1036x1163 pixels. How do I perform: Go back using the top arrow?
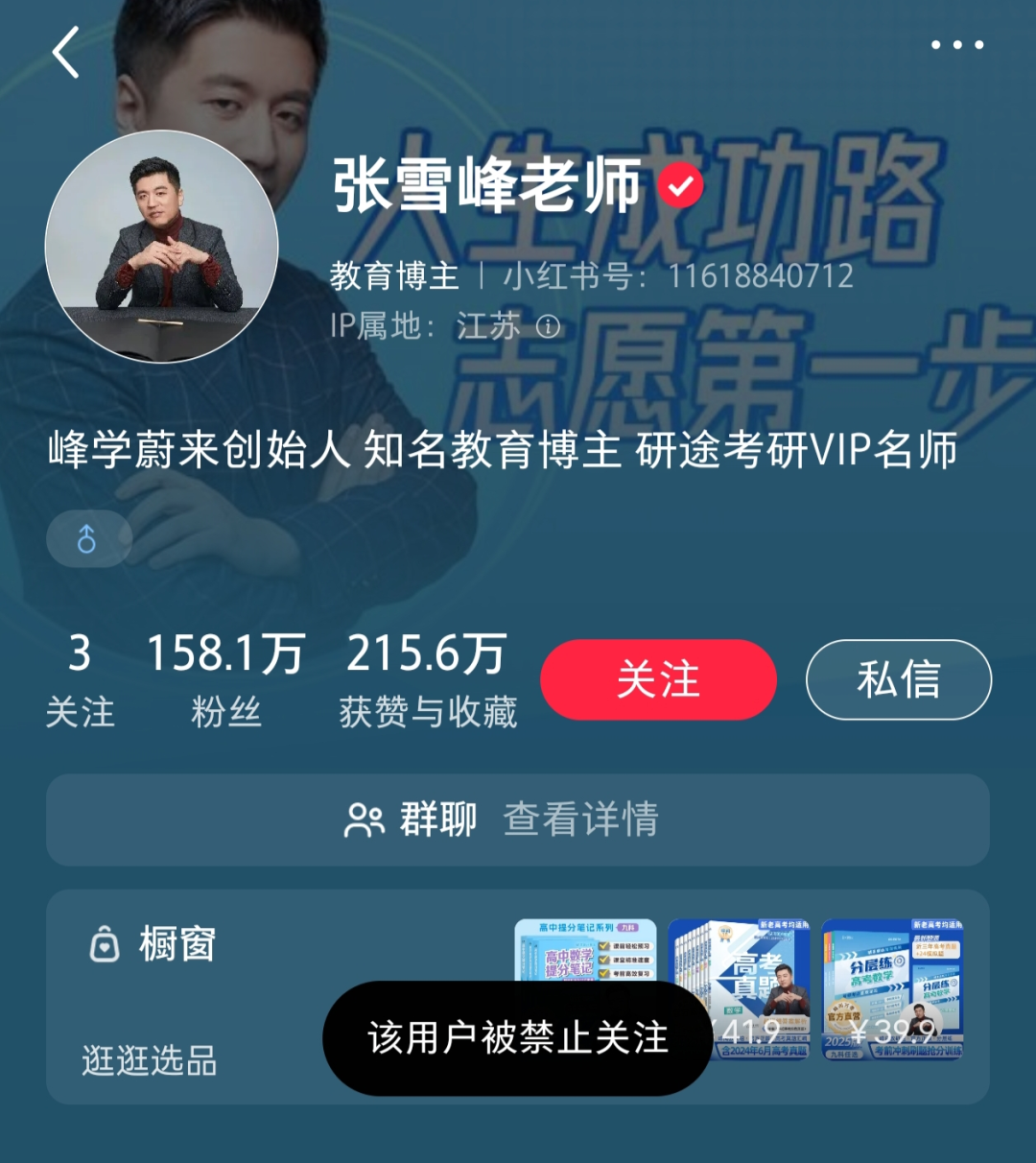(x=66, y=52)
